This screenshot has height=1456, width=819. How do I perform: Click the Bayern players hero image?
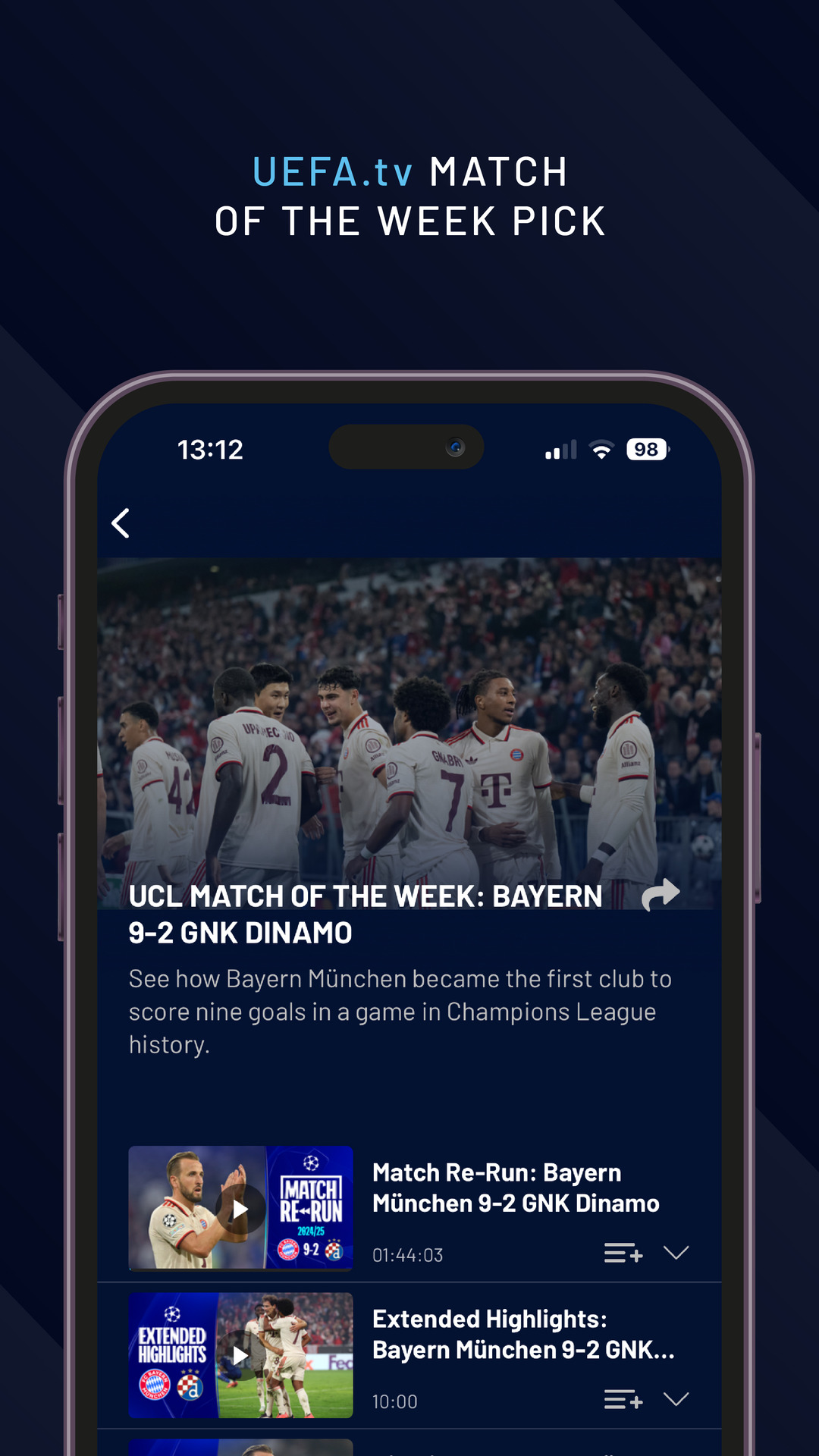pos(408,720)
